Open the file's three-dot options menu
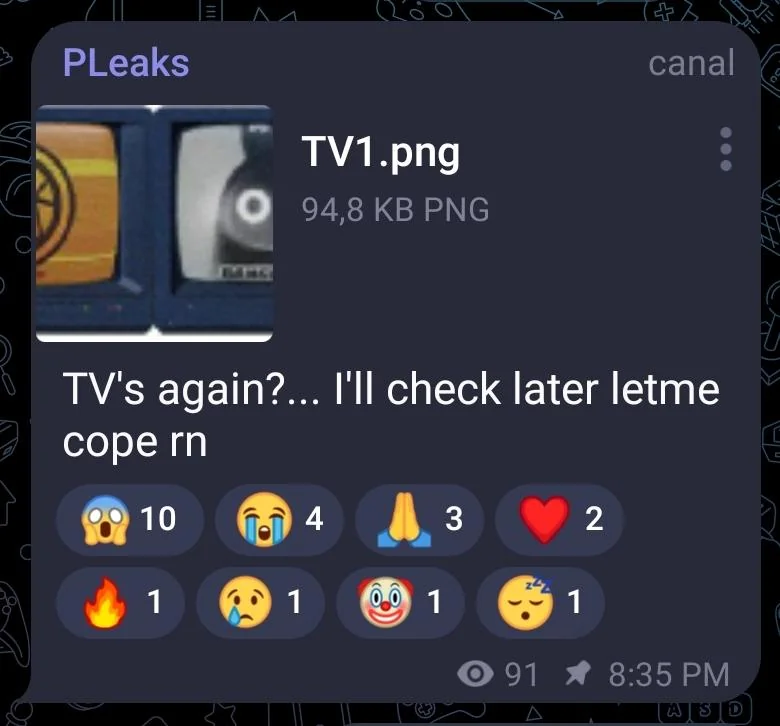The width and height of the screenshot is (780, 726). (726, 150)
